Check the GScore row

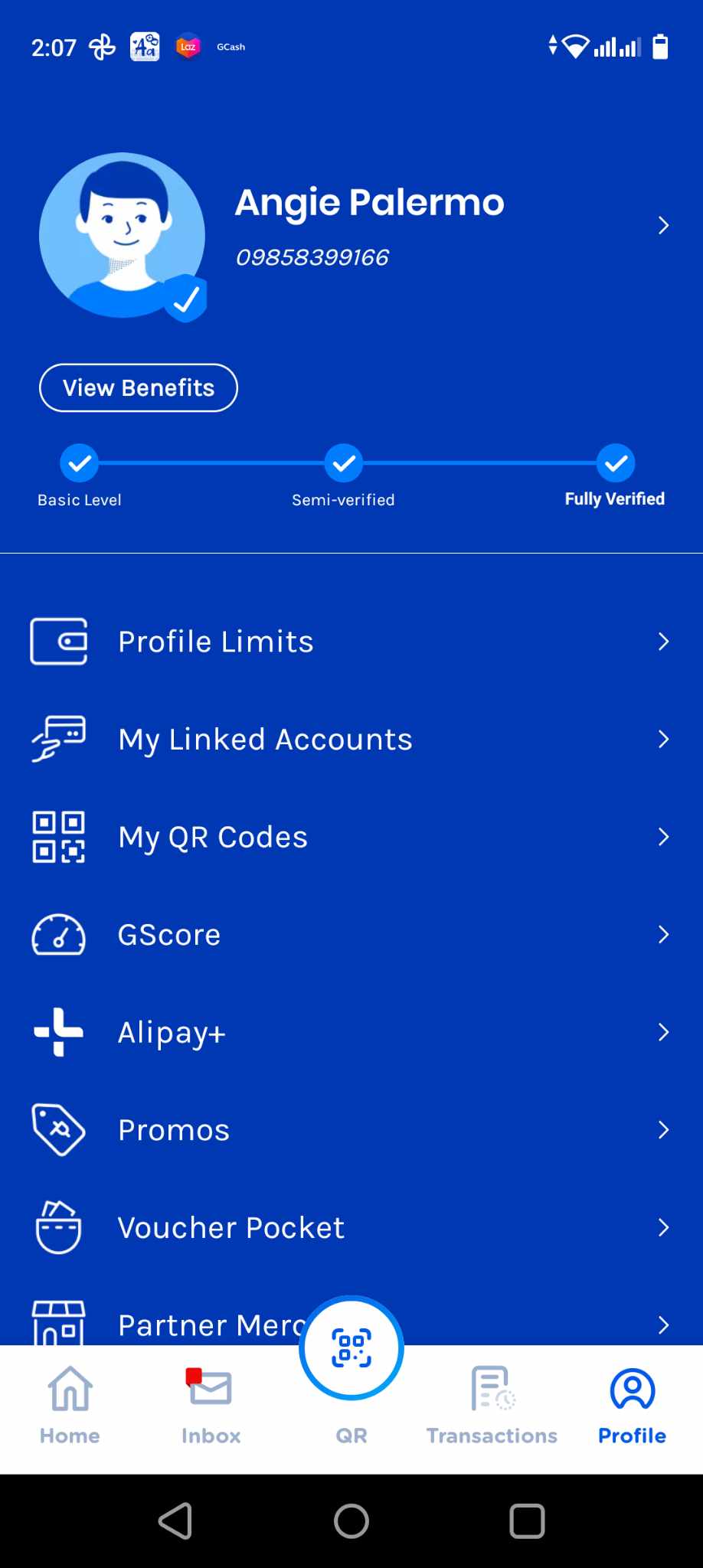pos(169,935)
